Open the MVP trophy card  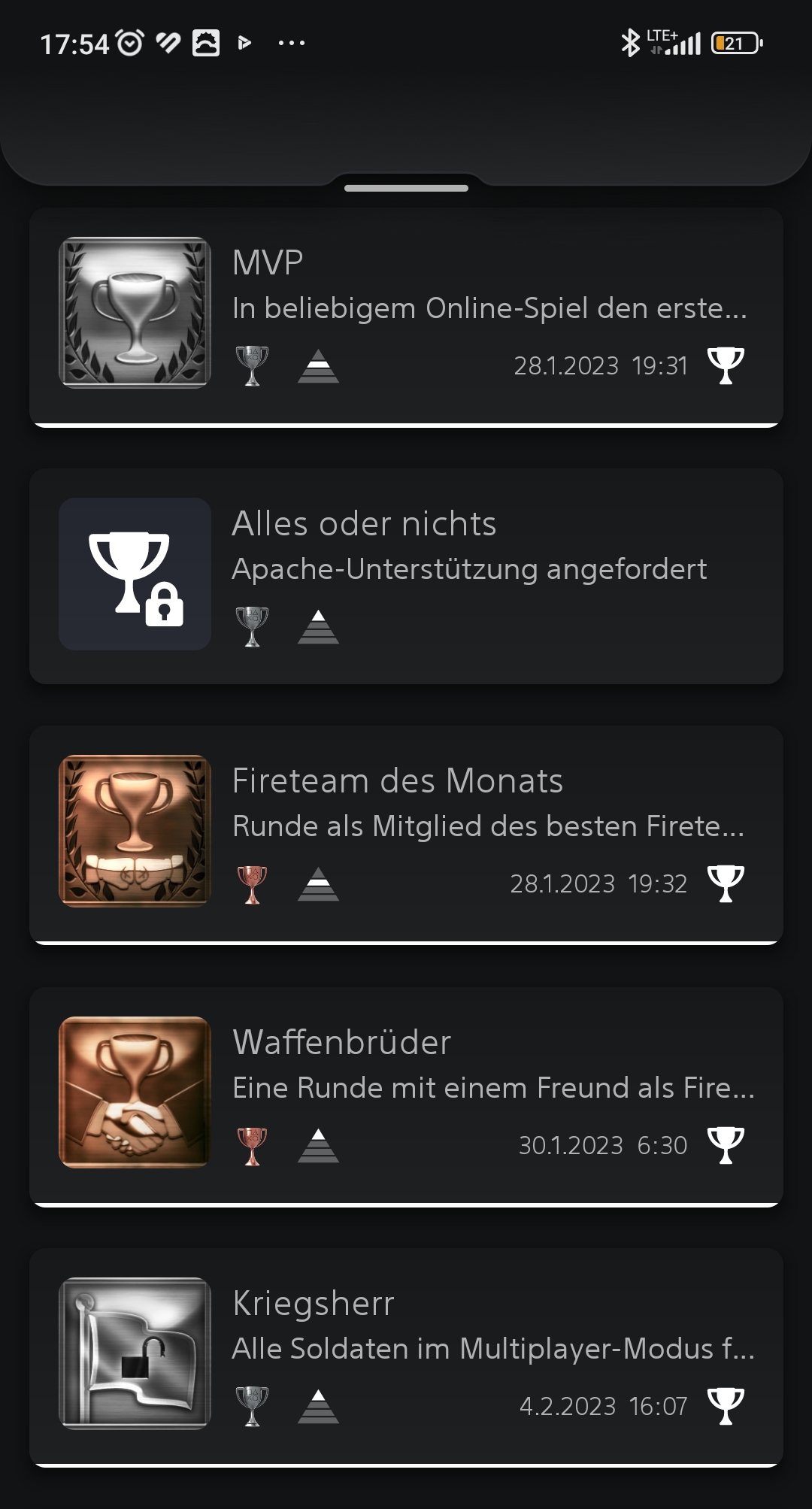tap(406, 314)
